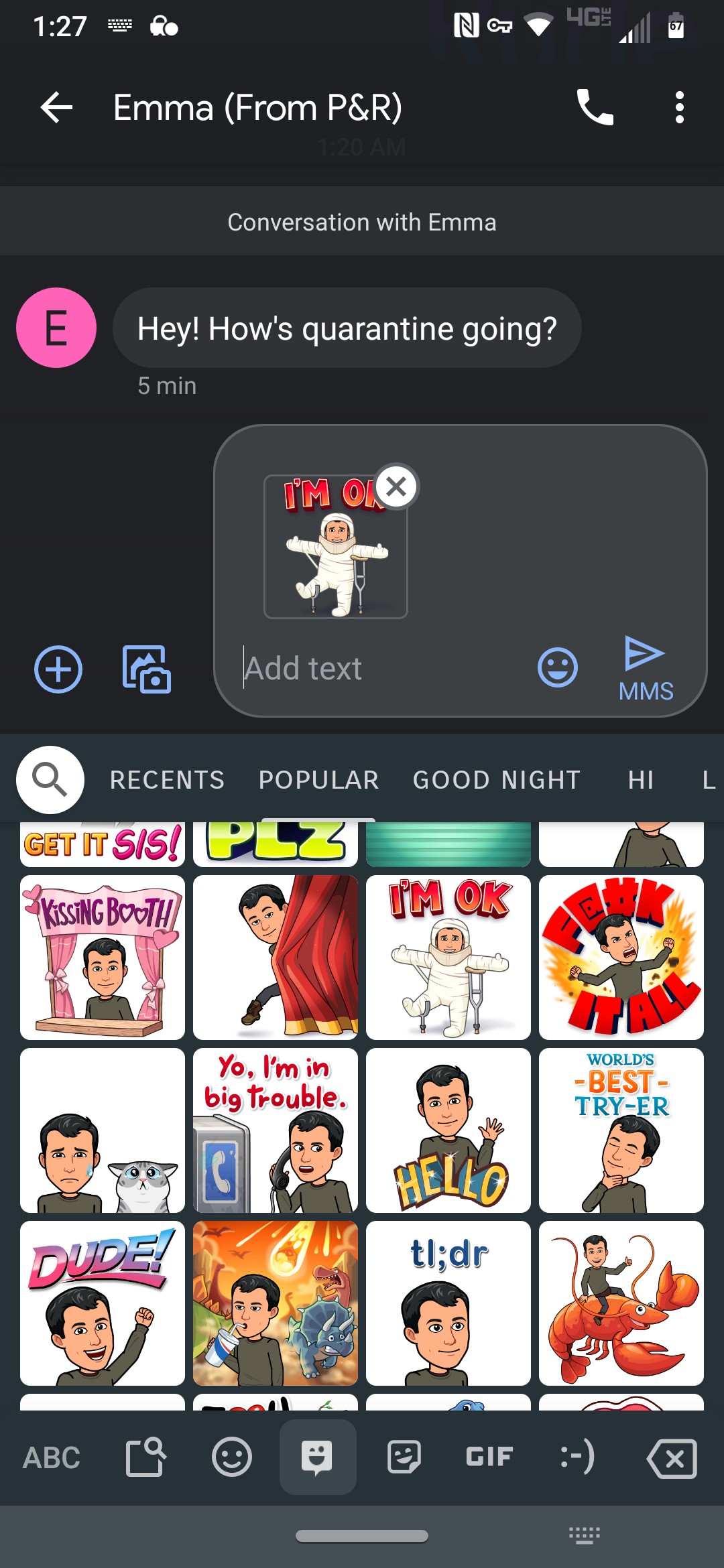724x1568 pixels.
Task: Open the gallery and camera picker
Action: point(147,669)
